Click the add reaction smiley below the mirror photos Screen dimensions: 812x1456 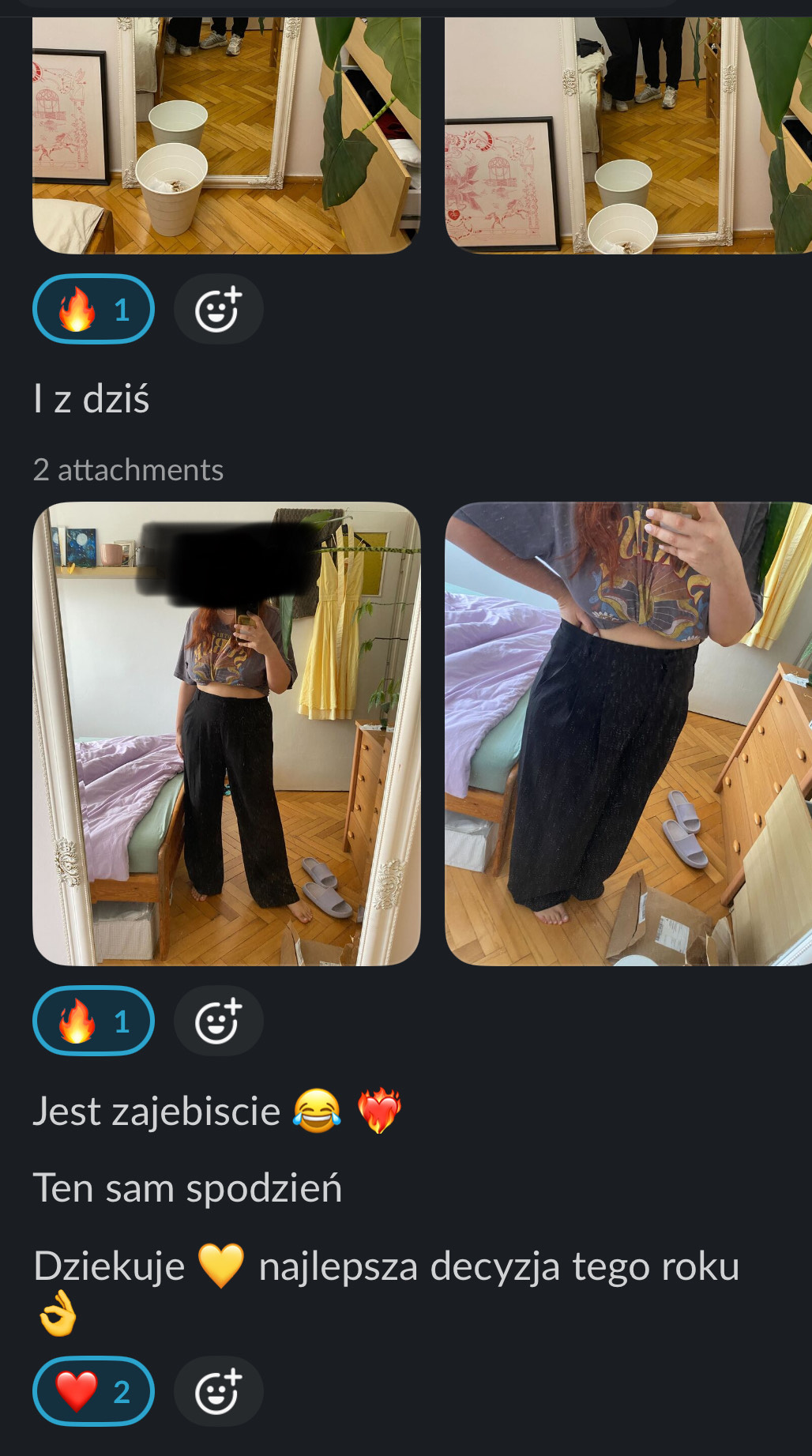tap(218, 309)
